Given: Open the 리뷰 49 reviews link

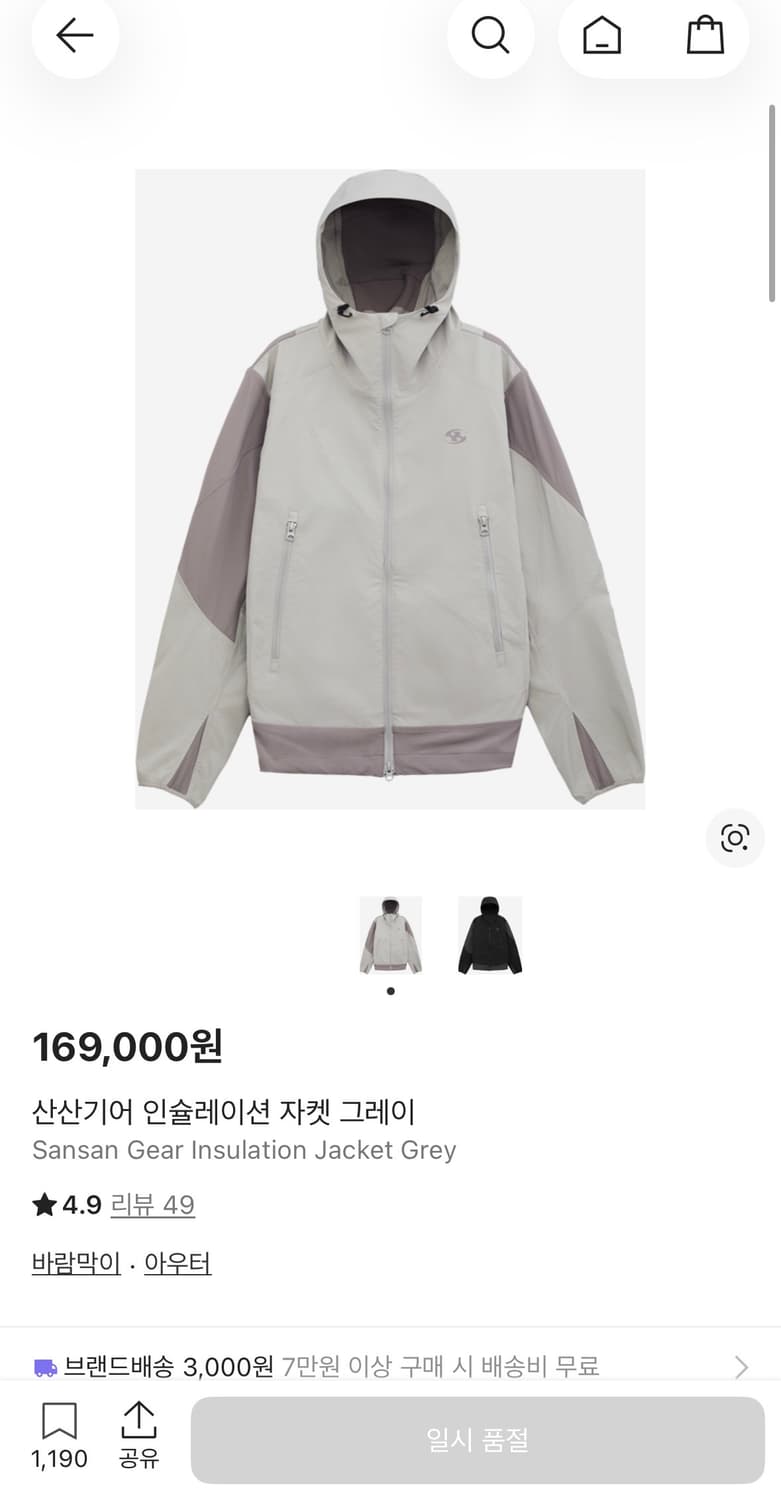Looking at the screenshot, I should pyautogui.click(x=152, y=1207).
